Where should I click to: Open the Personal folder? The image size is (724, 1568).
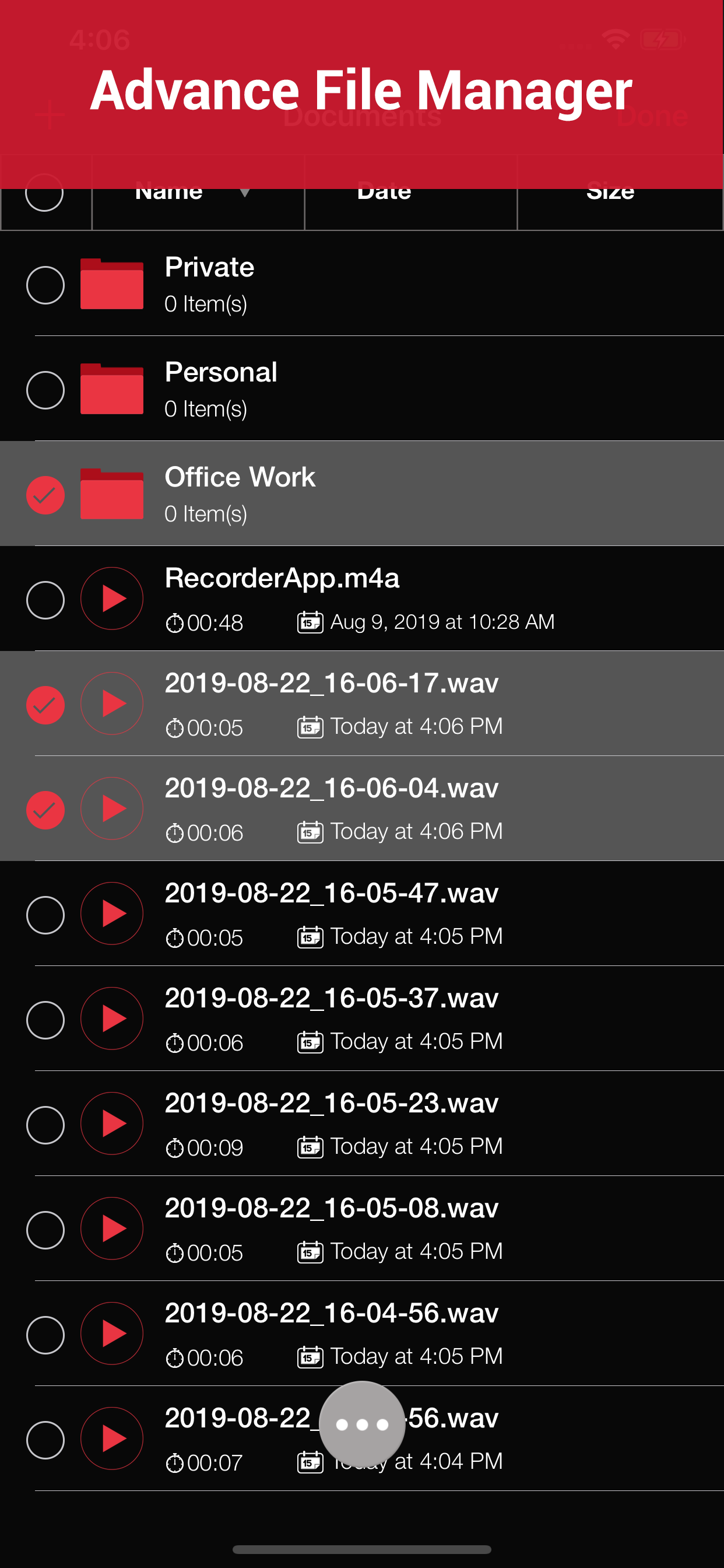[x=362, y=389]
